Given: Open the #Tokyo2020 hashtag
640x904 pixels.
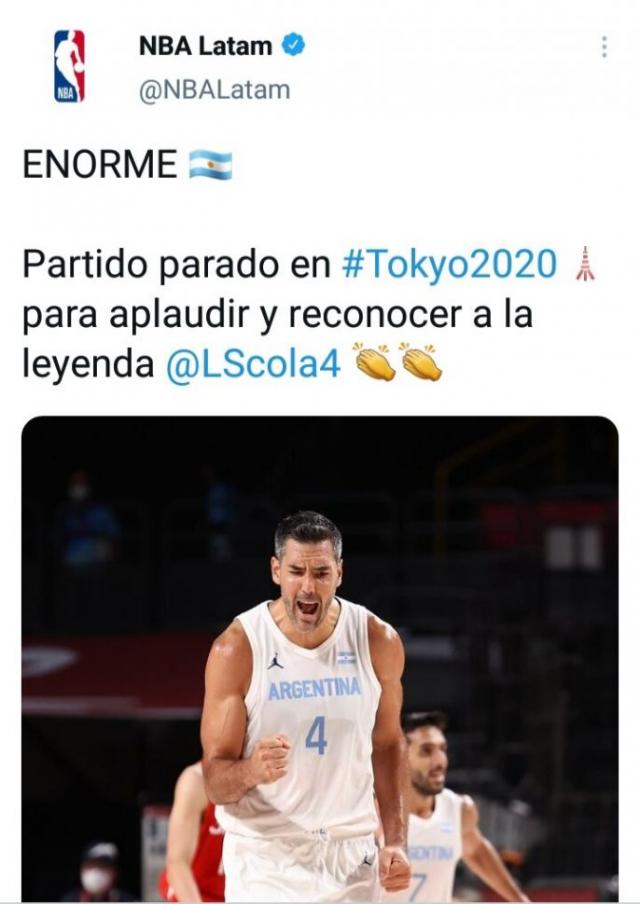Looking at the screenshot, I should pos(448,265).
